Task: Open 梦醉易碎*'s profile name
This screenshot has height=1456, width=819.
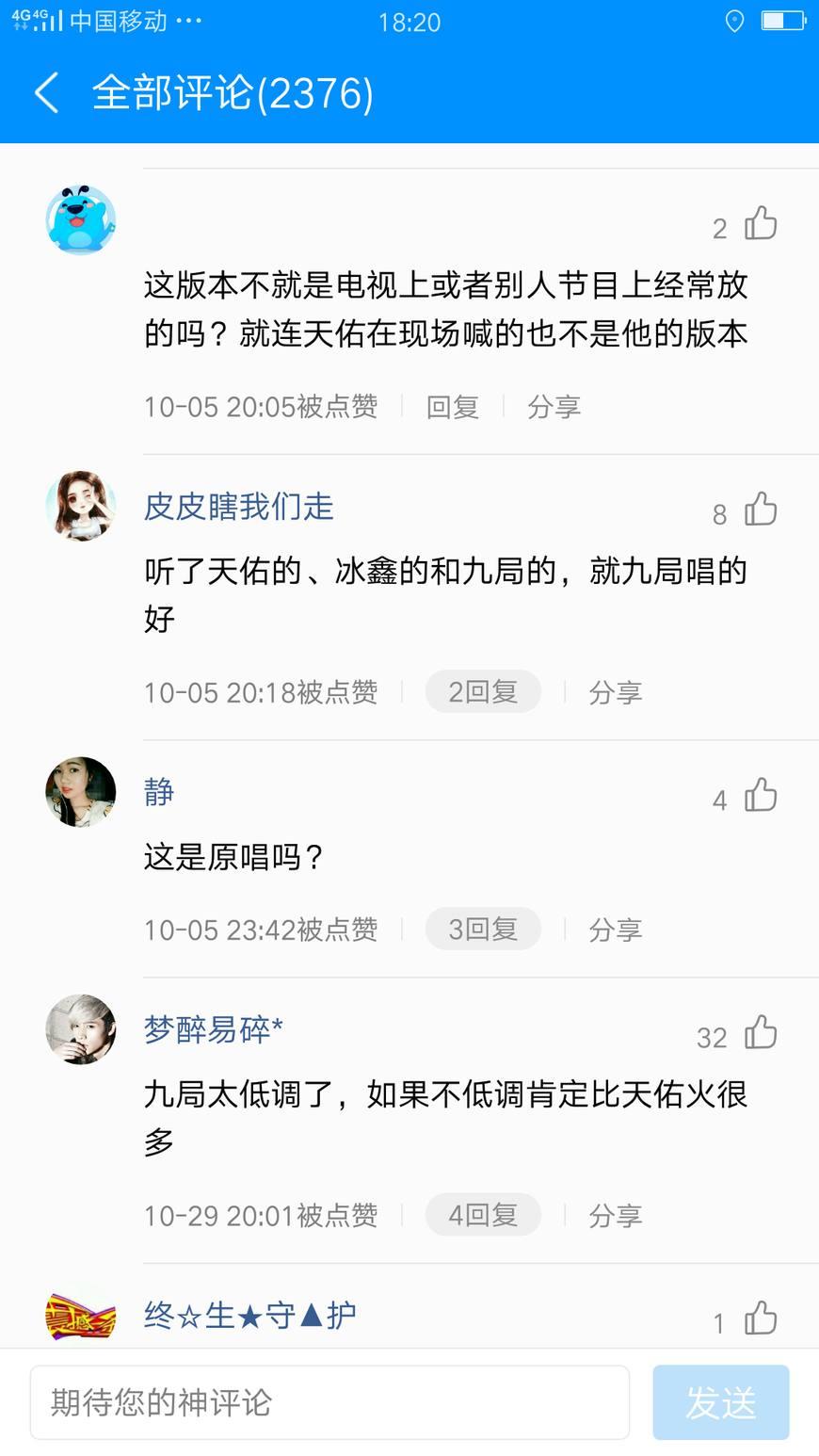Action: click(213, 1029)
